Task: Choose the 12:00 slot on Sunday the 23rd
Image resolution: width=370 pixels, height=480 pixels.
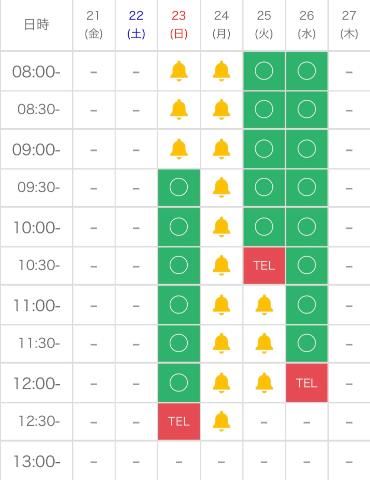Action: click(x=179, y=383)
